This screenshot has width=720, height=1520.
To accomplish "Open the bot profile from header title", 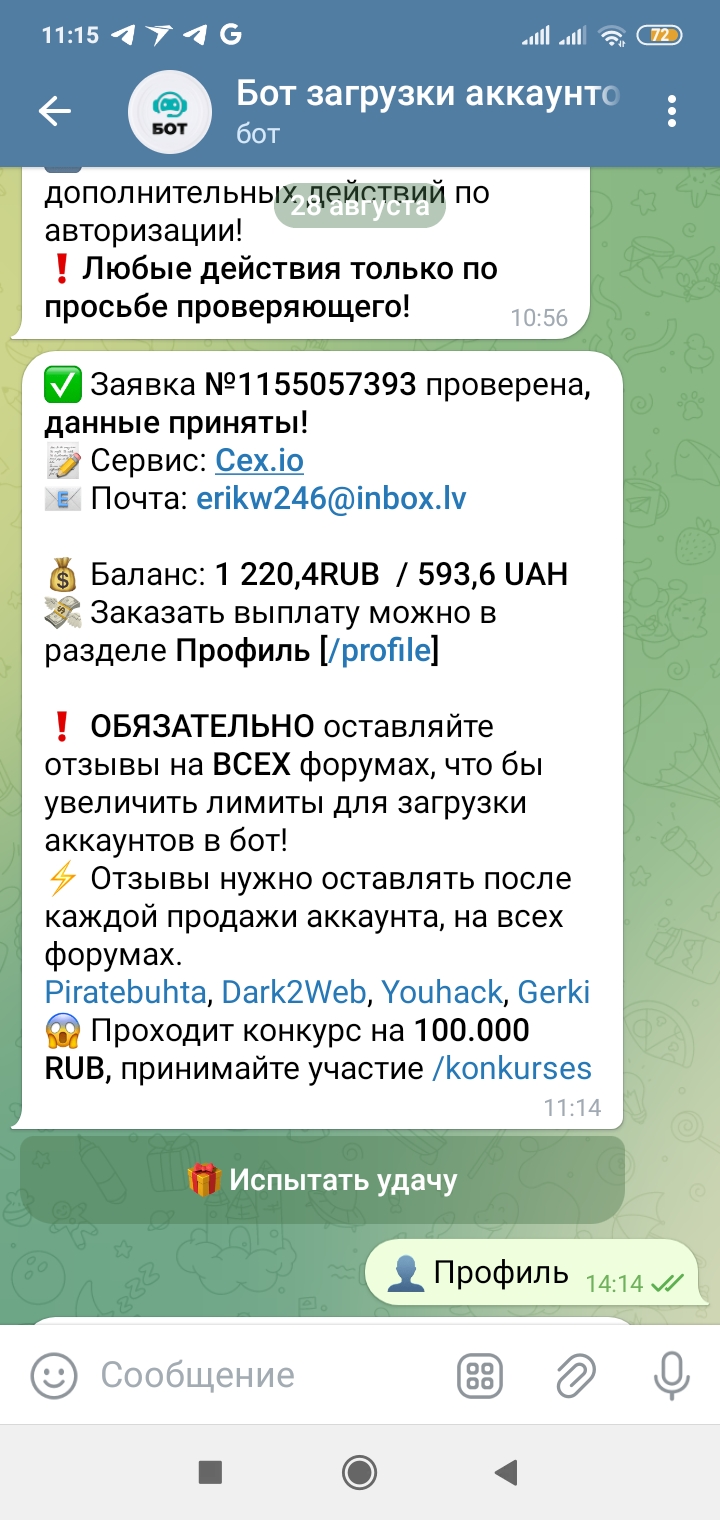I will click(427, 95).
